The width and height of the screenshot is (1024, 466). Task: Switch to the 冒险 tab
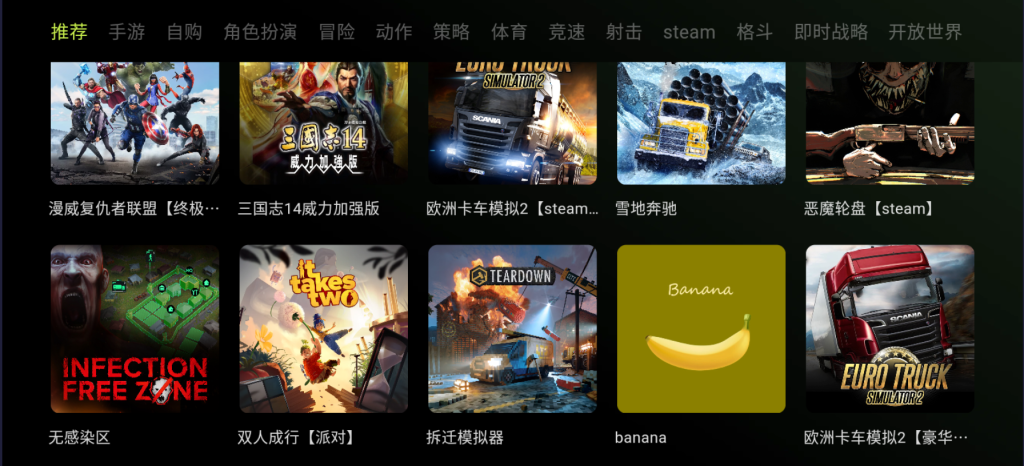point(336,32)
